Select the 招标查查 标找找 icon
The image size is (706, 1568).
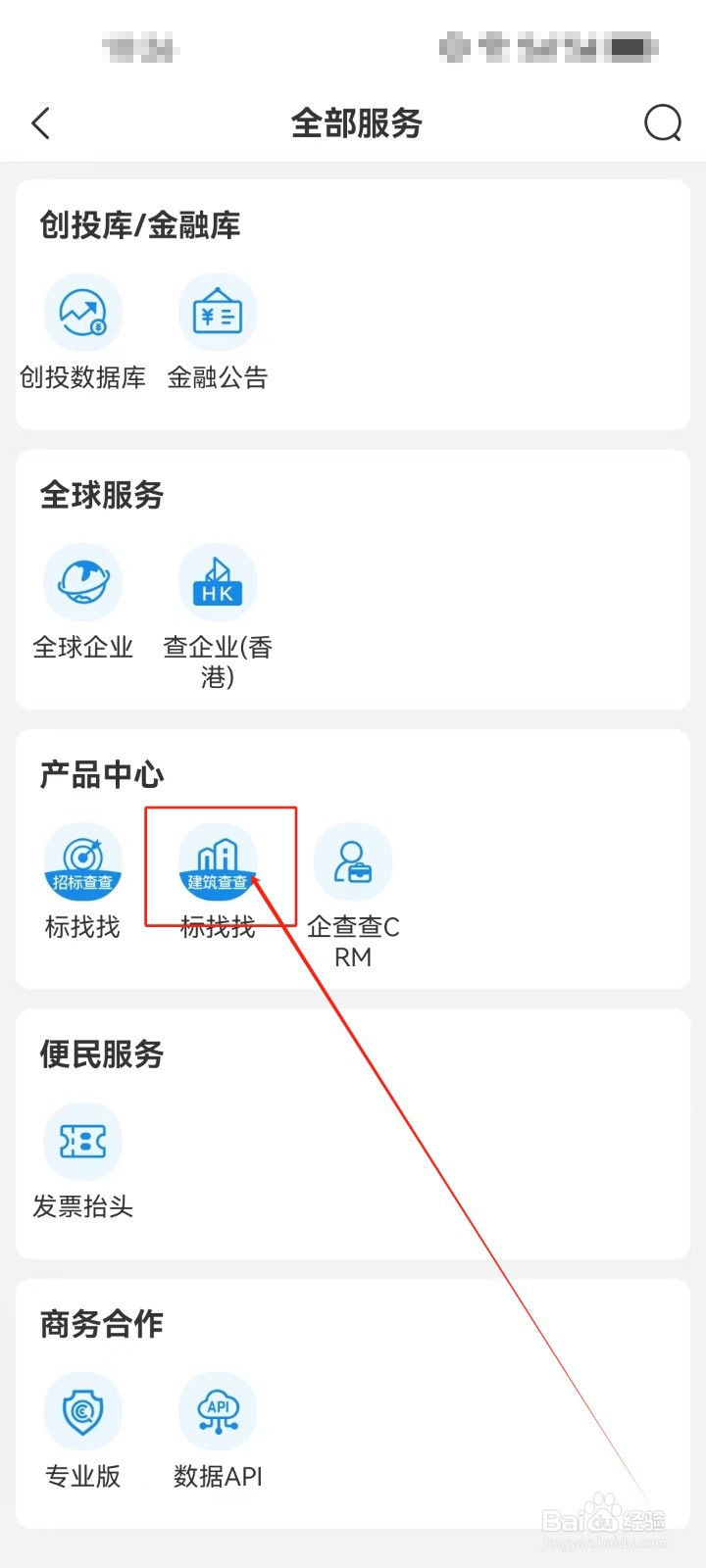pyautogui.click(x=83, y=862)
